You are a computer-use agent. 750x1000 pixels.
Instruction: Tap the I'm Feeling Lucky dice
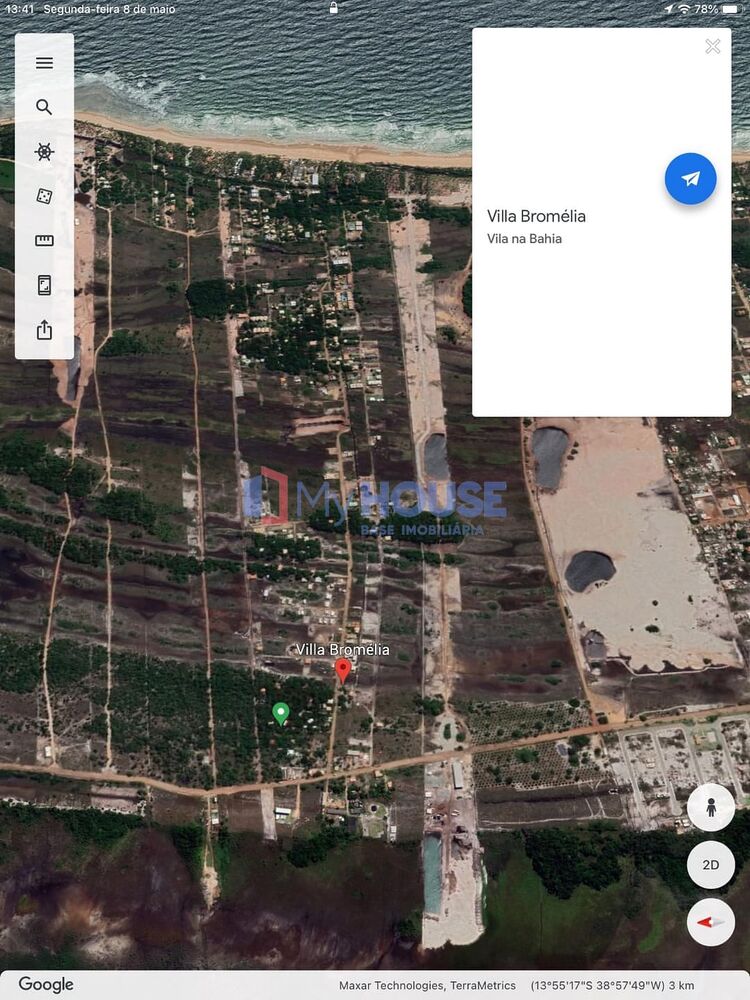44,196
